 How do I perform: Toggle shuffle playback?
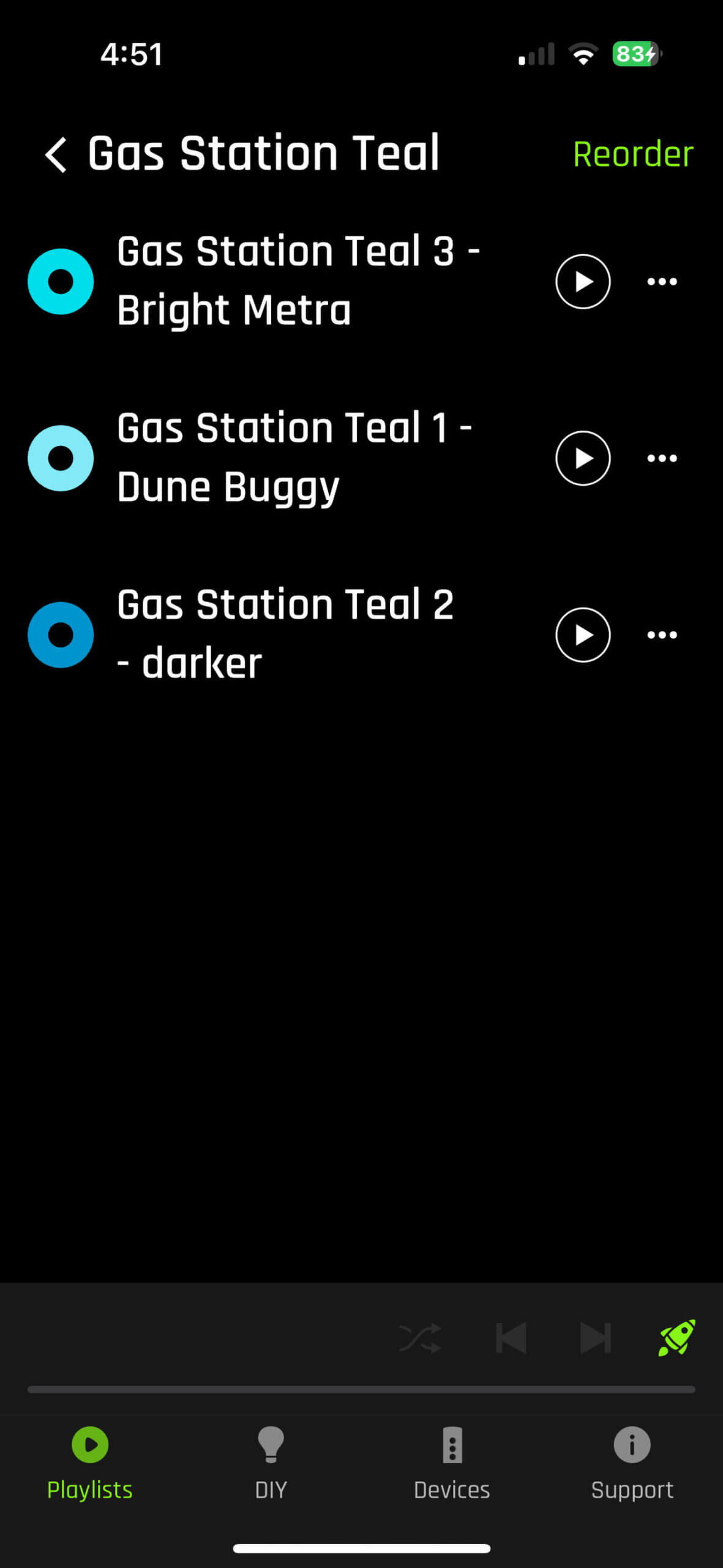(420, 1338)
